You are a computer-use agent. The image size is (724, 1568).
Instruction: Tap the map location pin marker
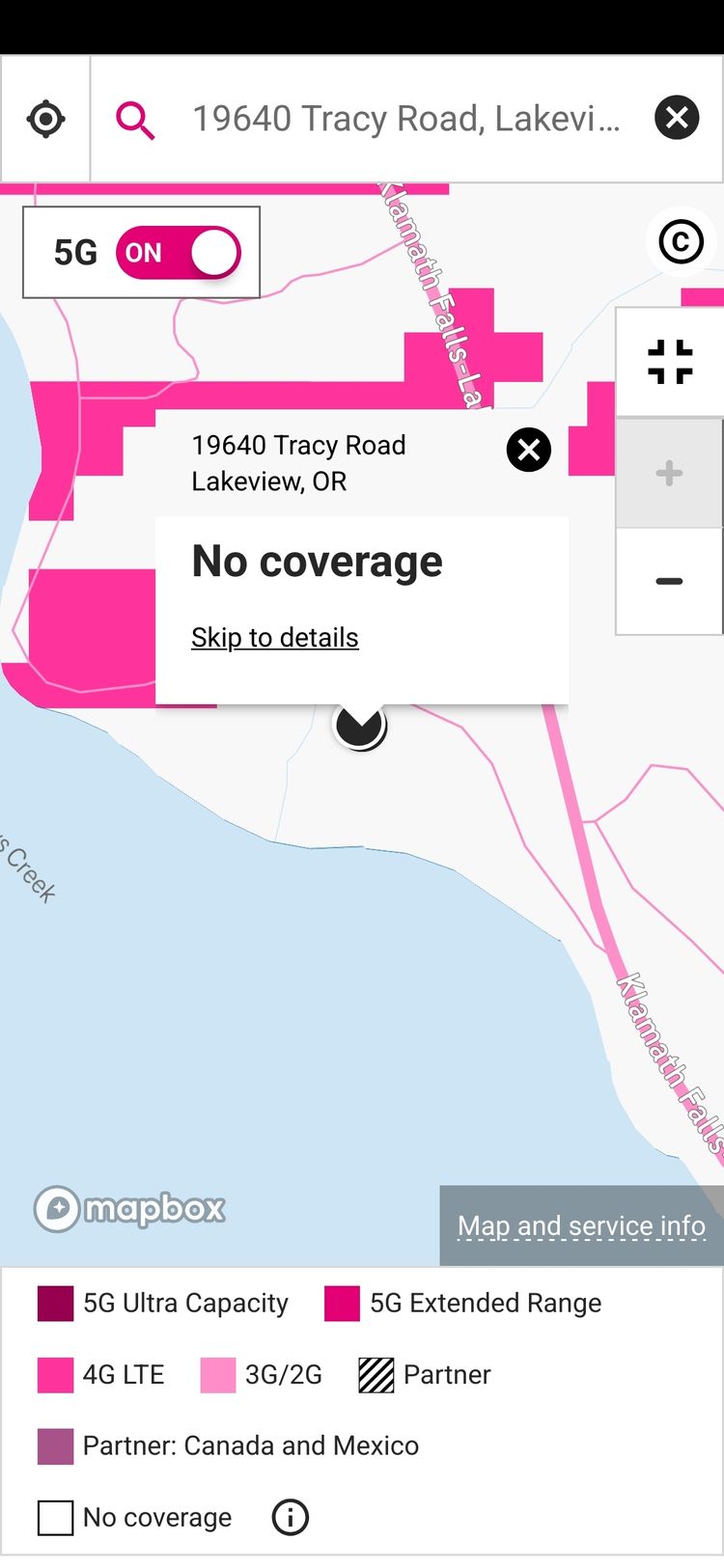tap(360, 726)
